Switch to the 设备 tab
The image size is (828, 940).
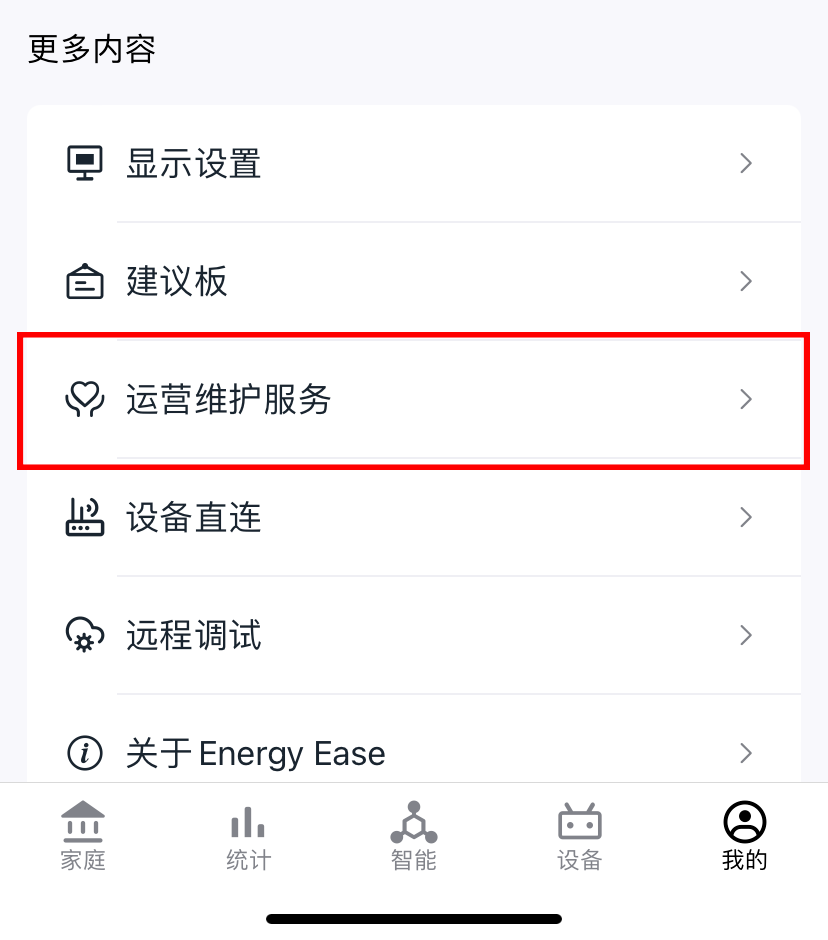pyautogui.click(x=579, y=836)
